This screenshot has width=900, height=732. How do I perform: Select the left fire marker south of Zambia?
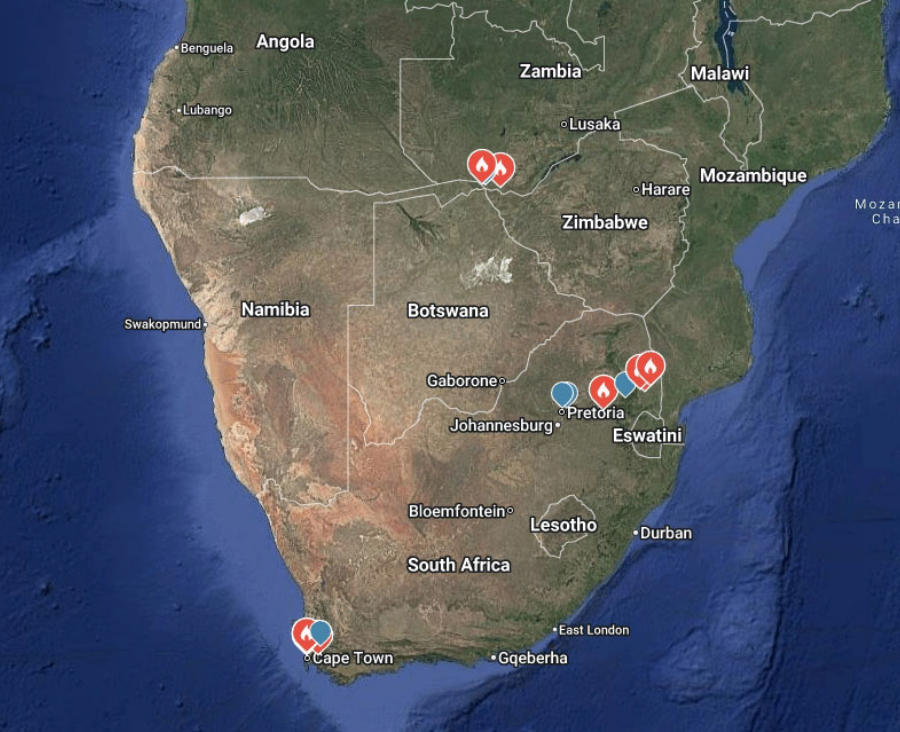pos(482,164)
